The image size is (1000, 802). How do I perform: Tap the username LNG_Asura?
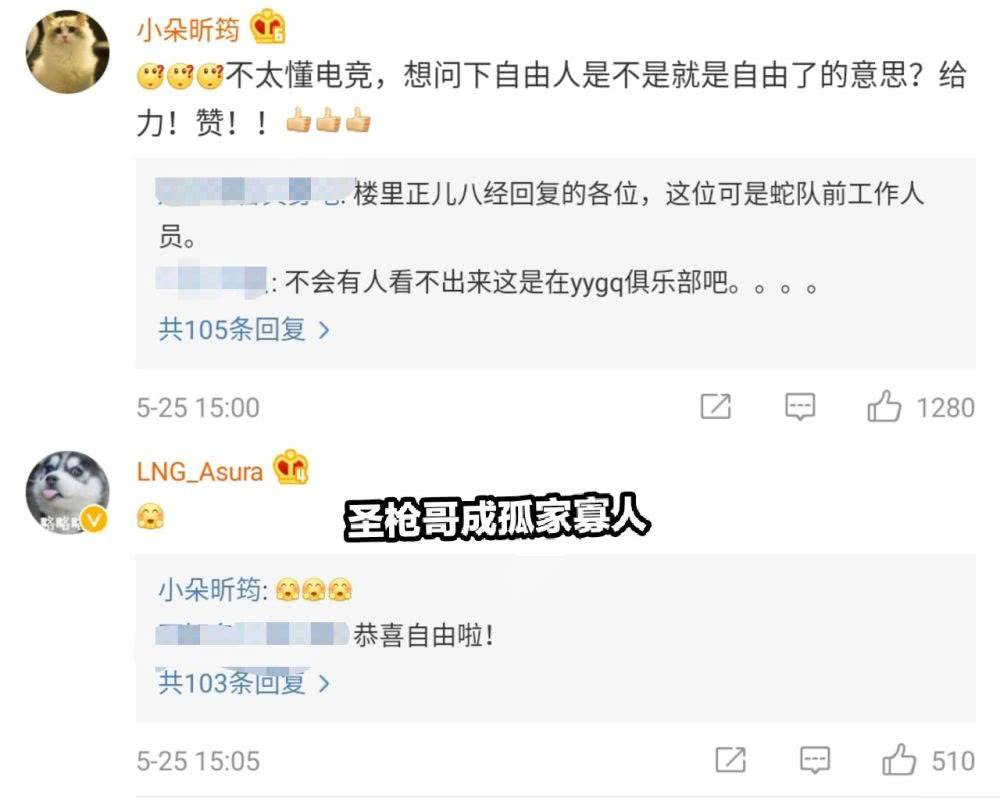pyautogui.click(x=199, y=471)
